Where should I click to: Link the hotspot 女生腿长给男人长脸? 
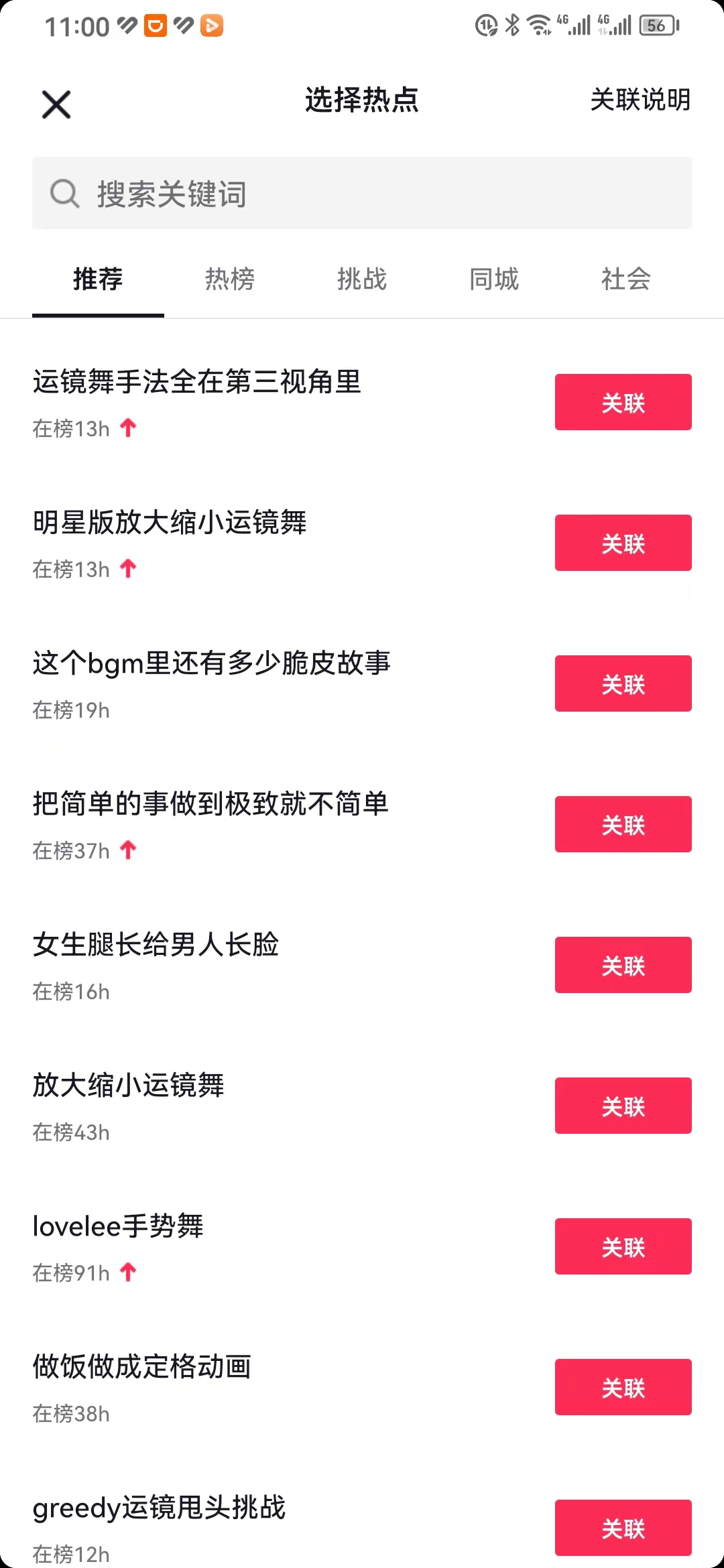622,965
